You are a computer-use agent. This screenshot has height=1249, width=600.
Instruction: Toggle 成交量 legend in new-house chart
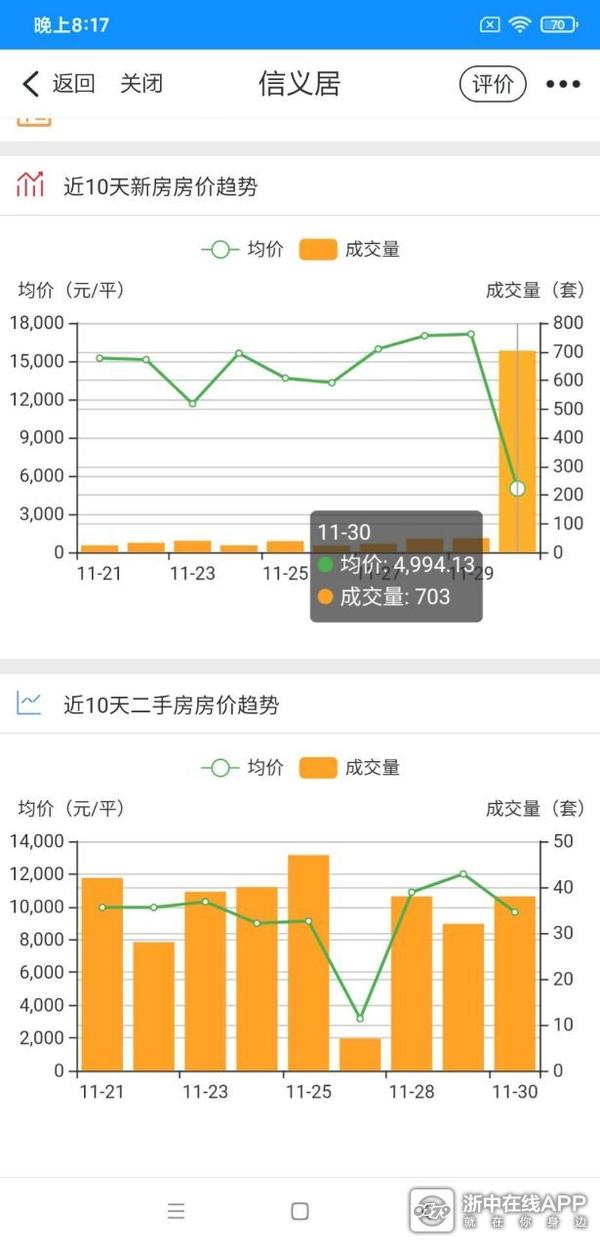349,249
